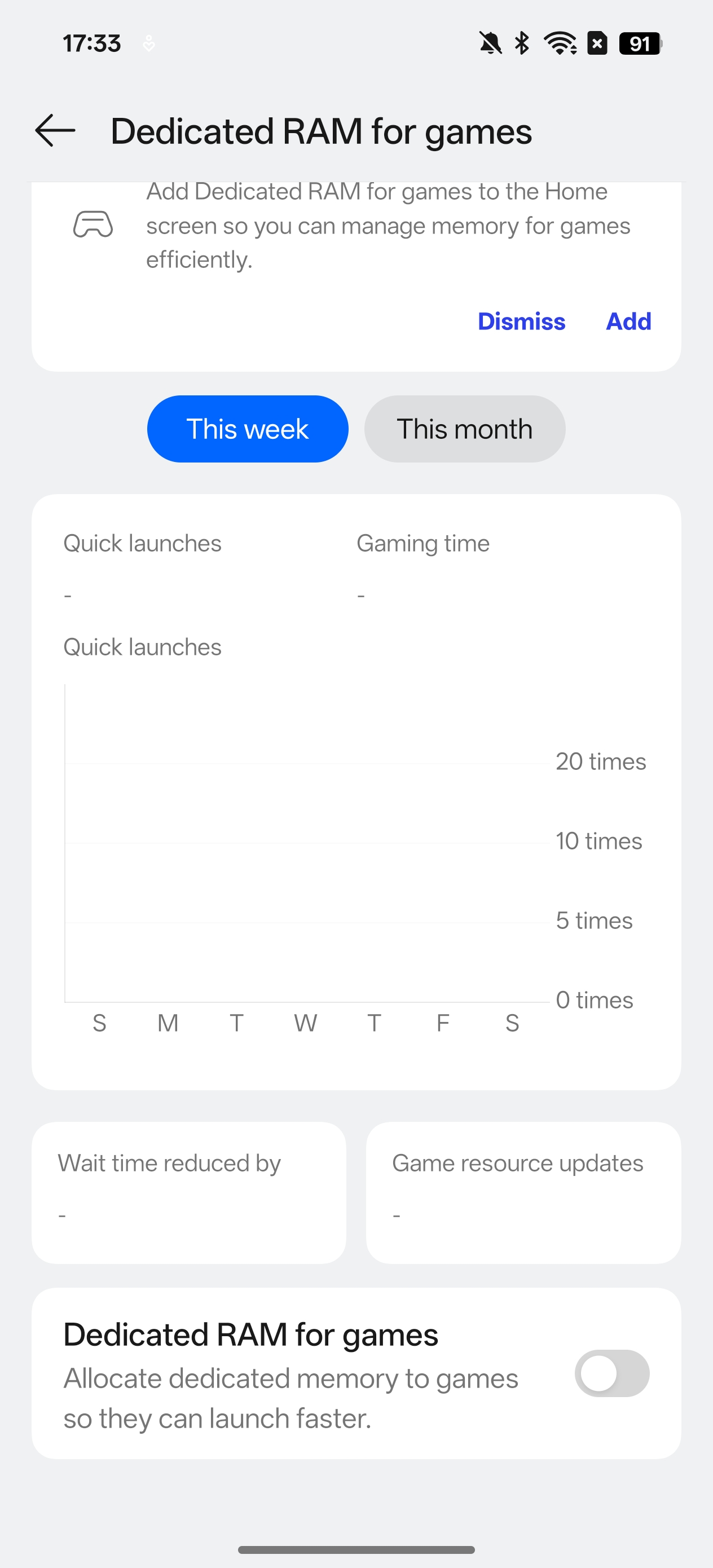Add Dedicated RAM for games to Home screen
This screenshot has height=1568, width=713.
click(x=628, y=321)
